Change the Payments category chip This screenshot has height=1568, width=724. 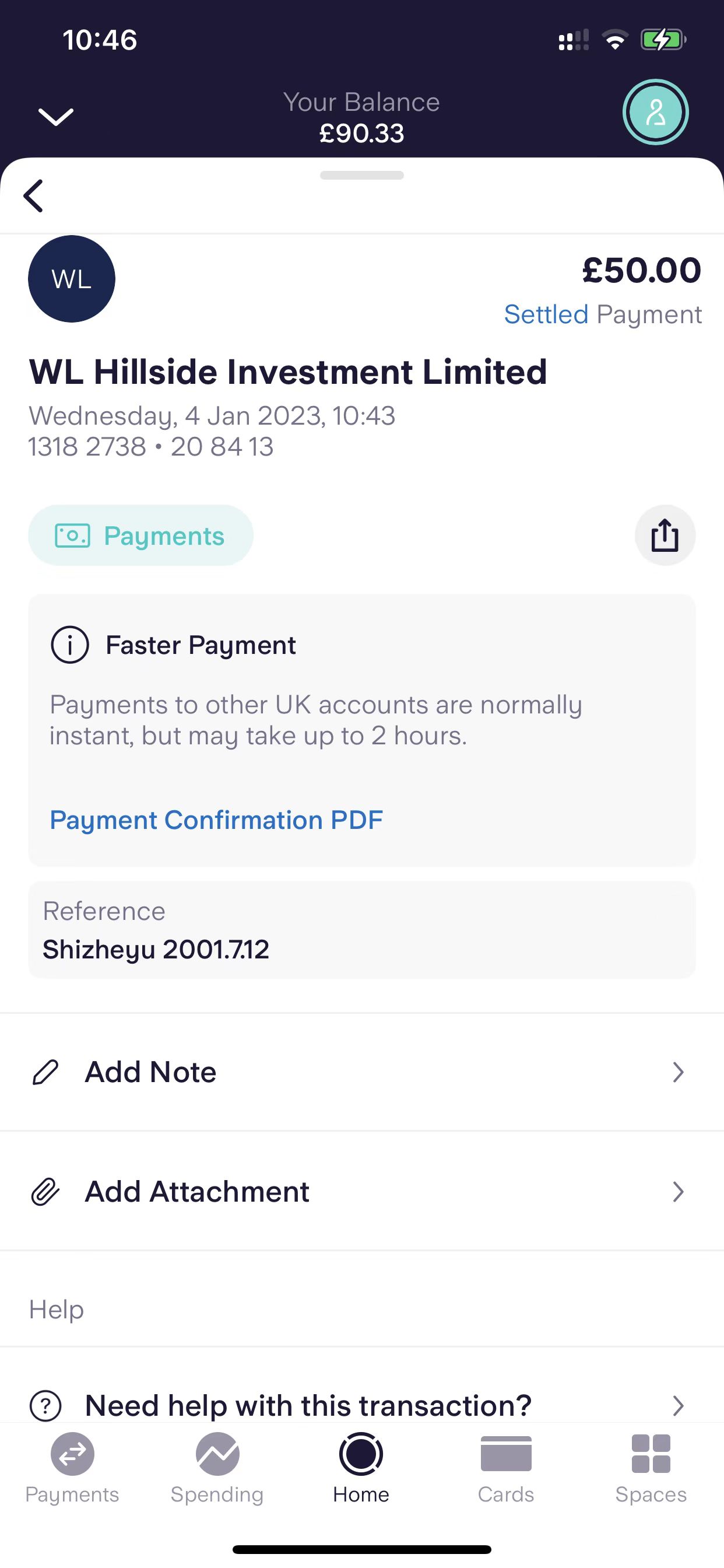tap(140, 535)
